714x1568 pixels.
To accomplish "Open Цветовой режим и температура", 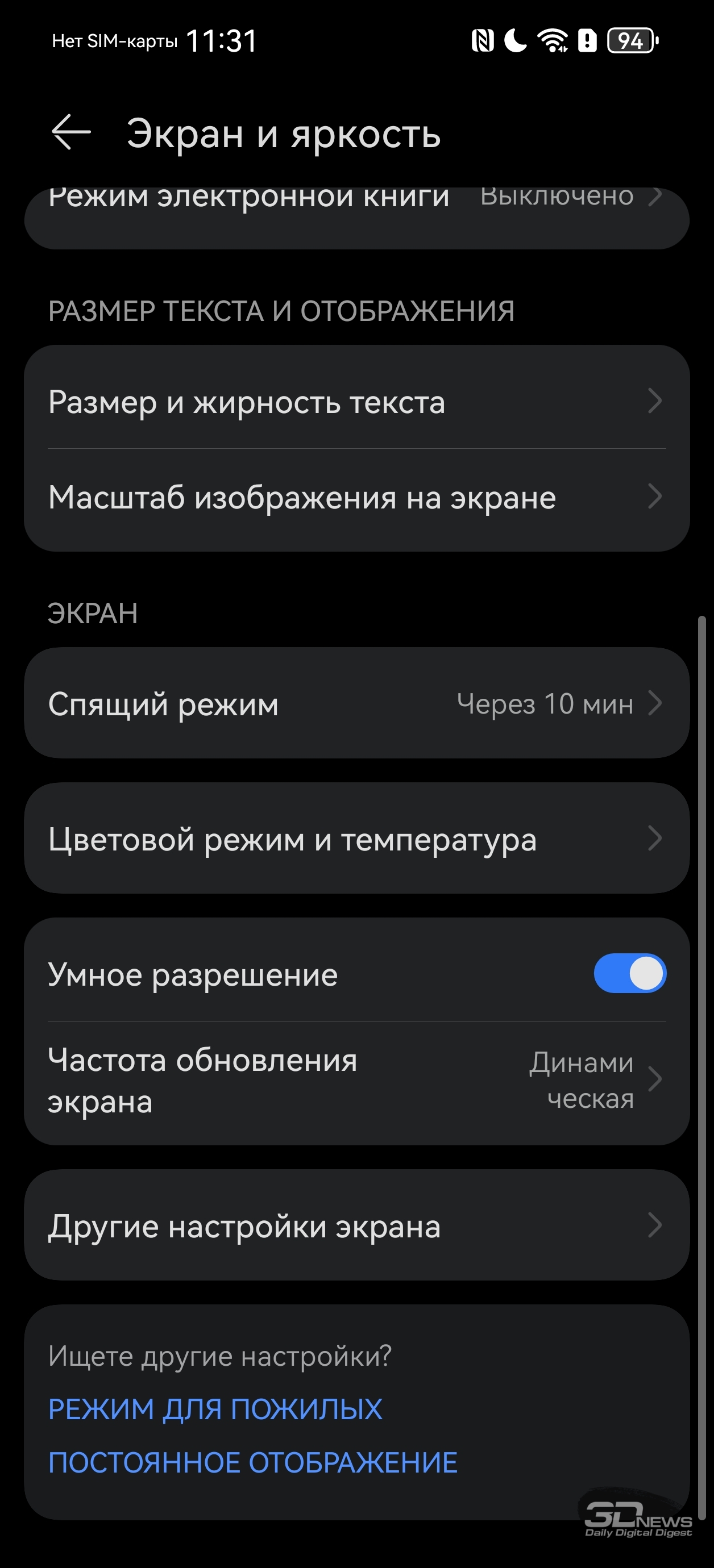I will point(357,840).
